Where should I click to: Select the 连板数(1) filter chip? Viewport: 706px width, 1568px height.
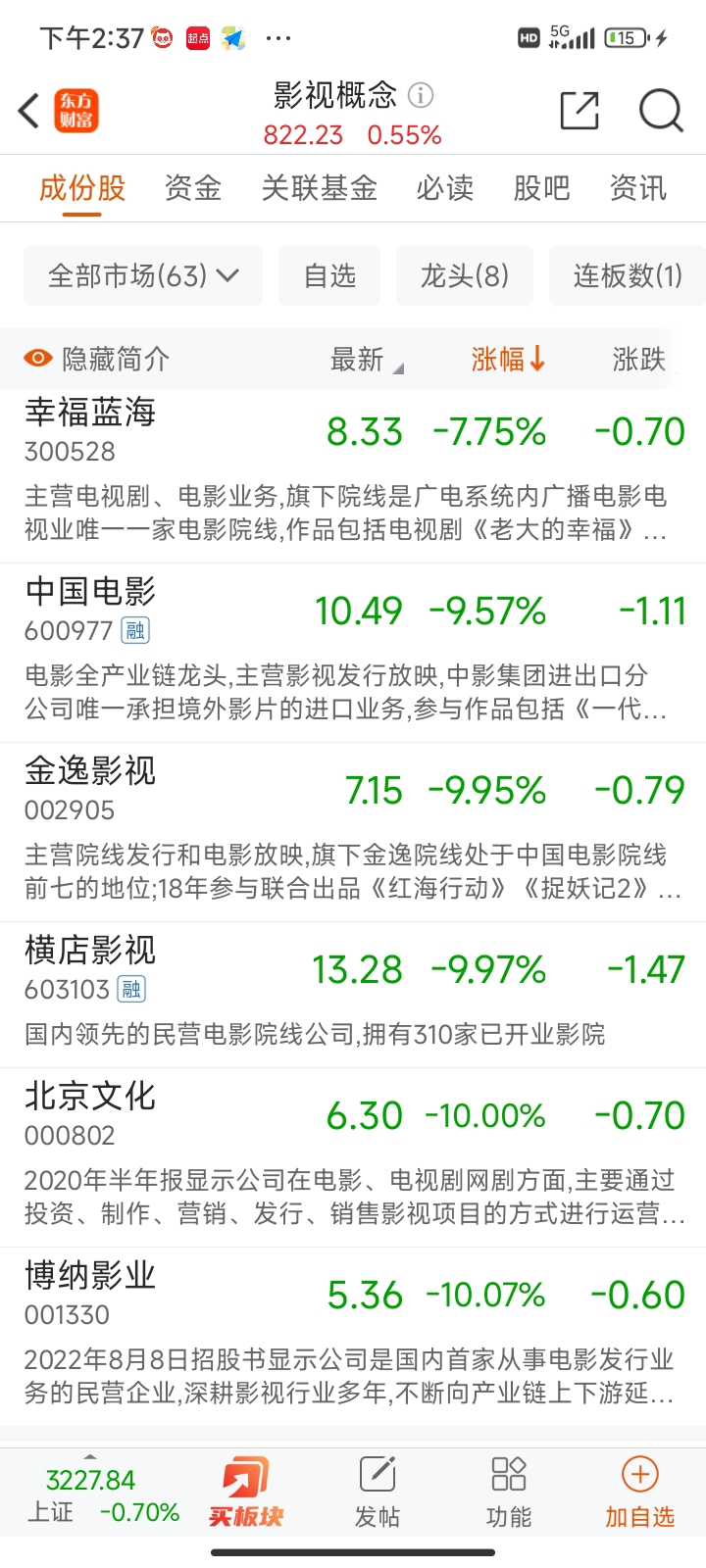pos(628,275)
